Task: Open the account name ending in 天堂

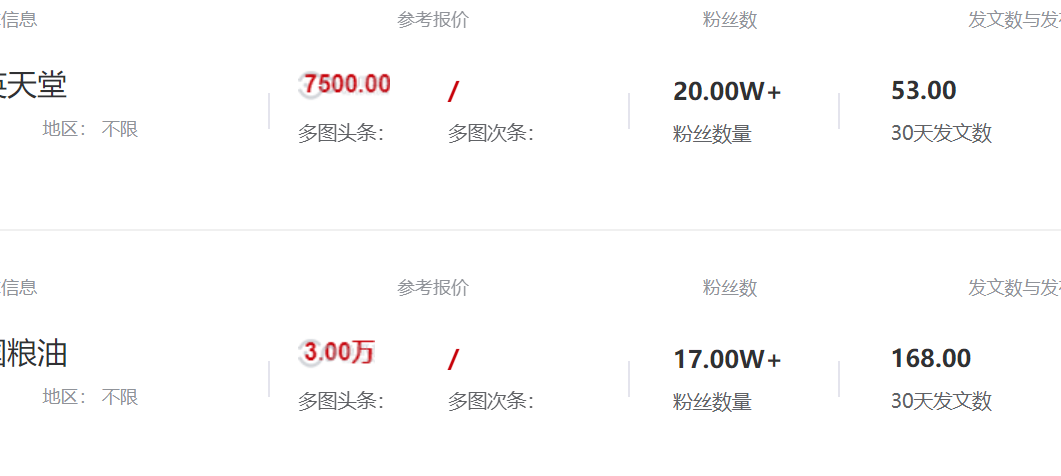Action: point(35,86)
